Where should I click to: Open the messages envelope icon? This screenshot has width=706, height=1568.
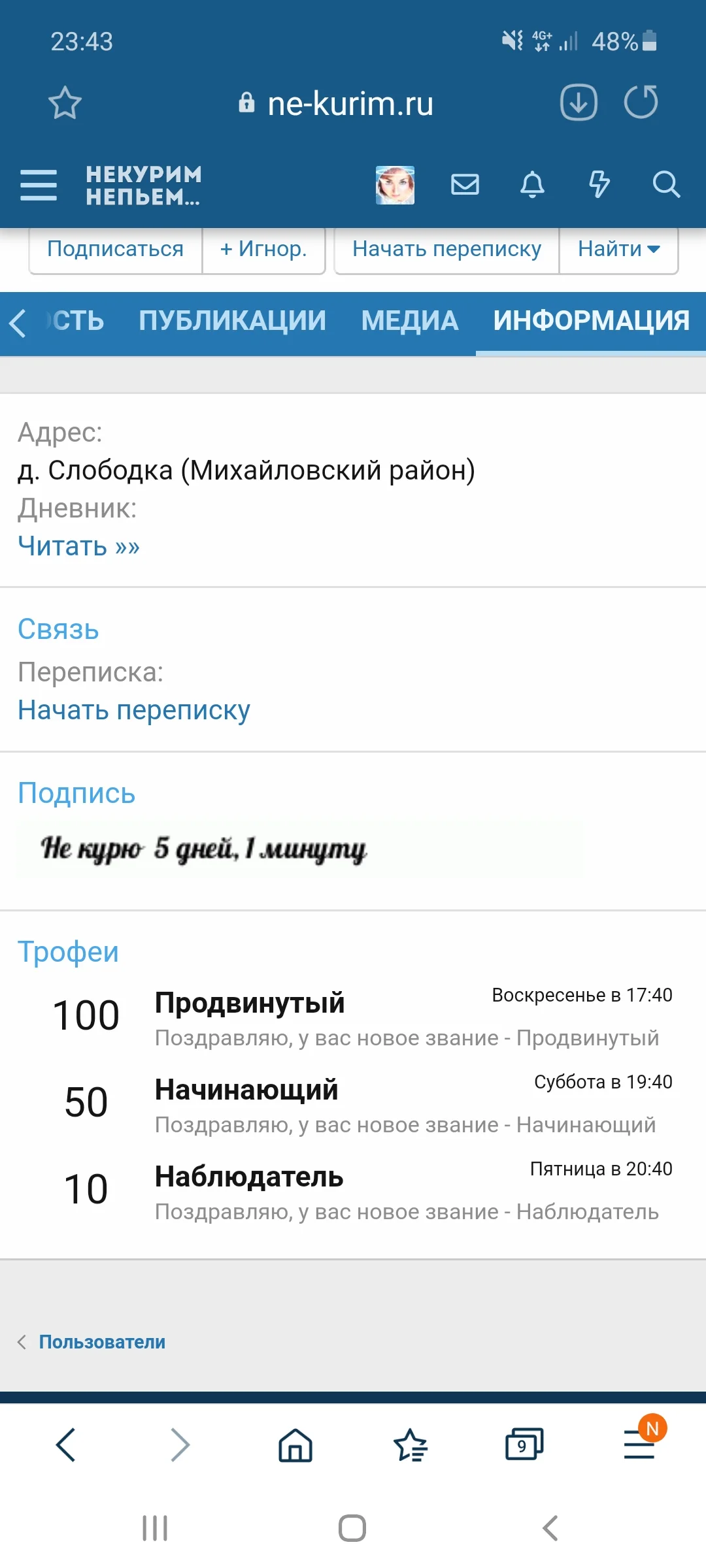pyautogui.click(x=465, y=185)
